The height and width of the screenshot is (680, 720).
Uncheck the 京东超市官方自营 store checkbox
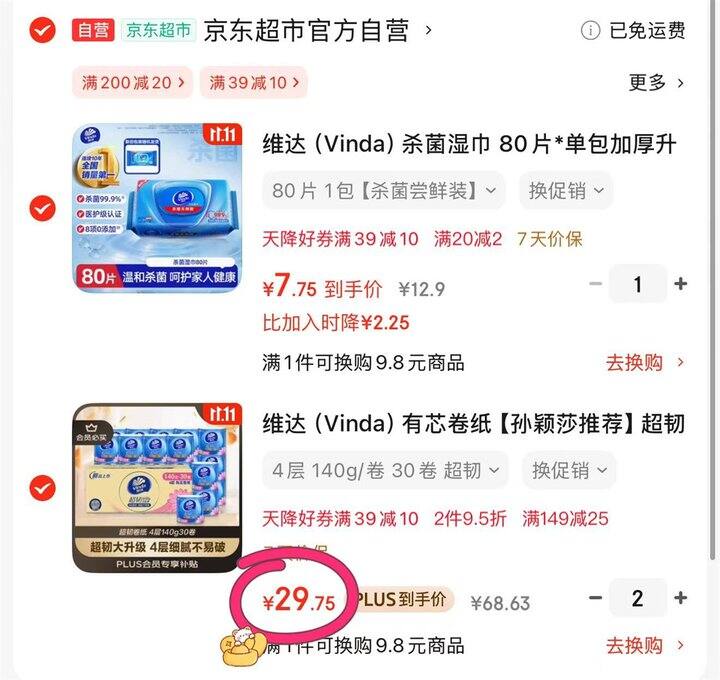point(42,30)
